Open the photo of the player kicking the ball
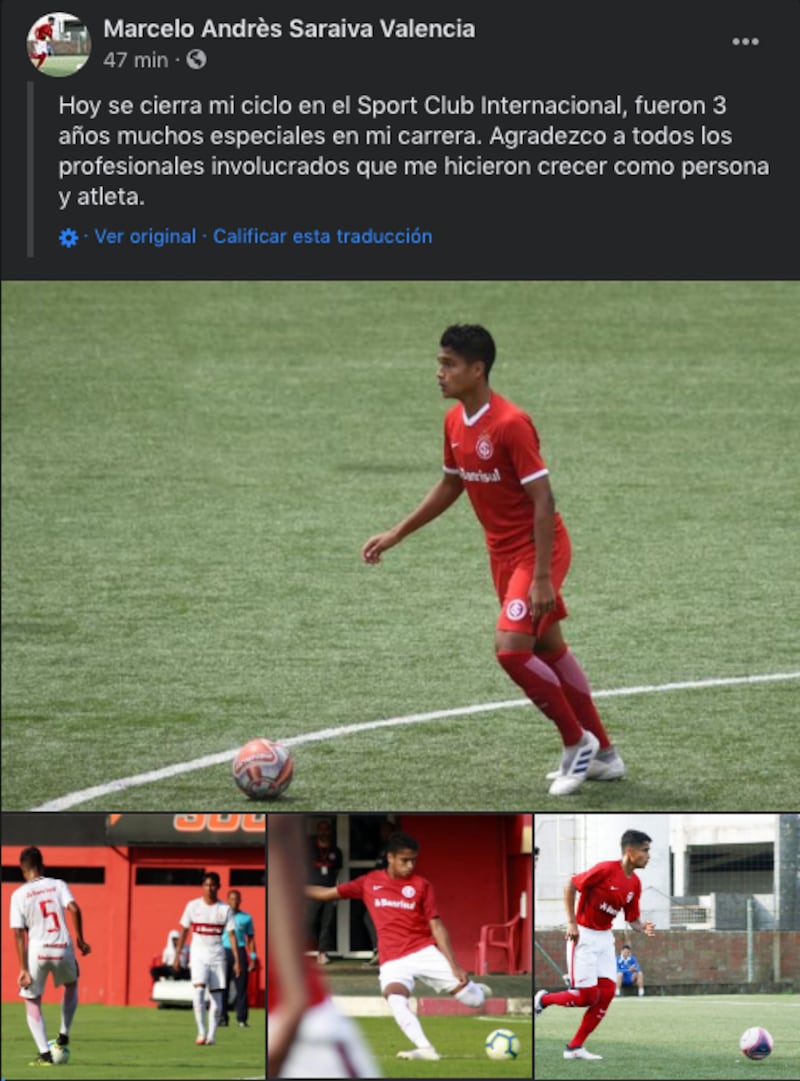This screenshot has height=1081, width=800. [x=400, y=946]
